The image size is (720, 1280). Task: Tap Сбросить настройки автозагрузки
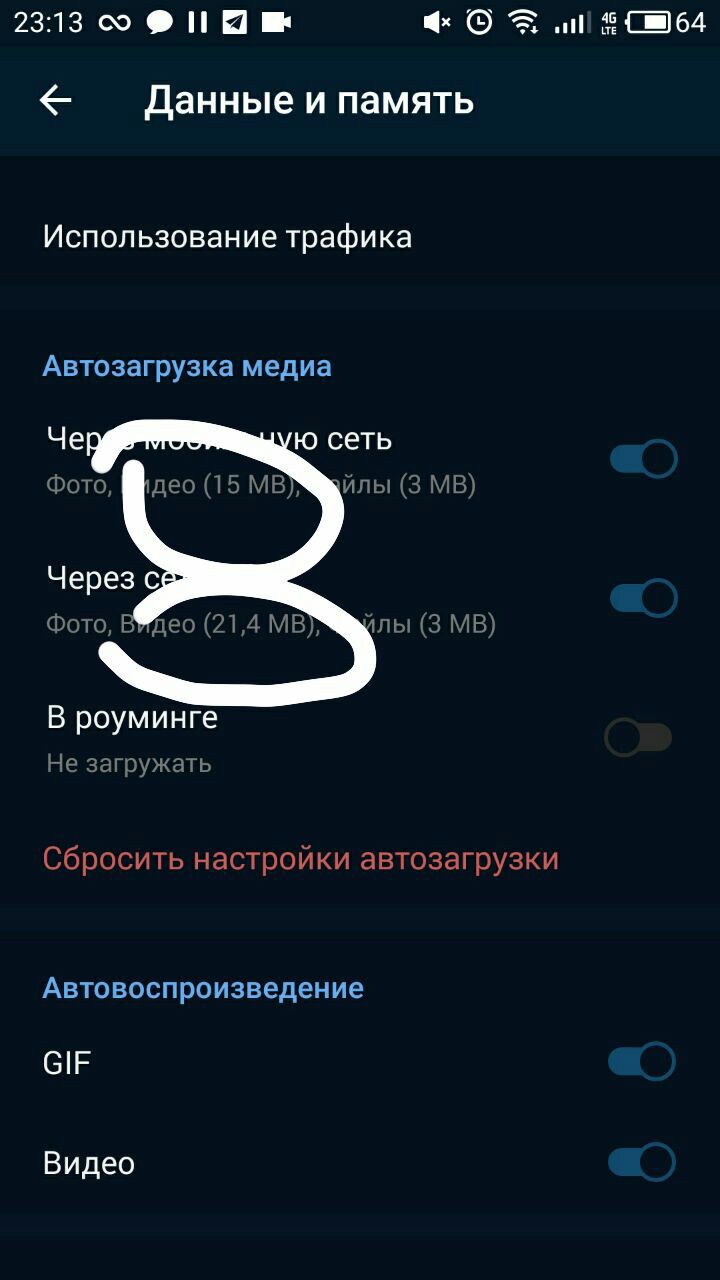coord(300,859)
